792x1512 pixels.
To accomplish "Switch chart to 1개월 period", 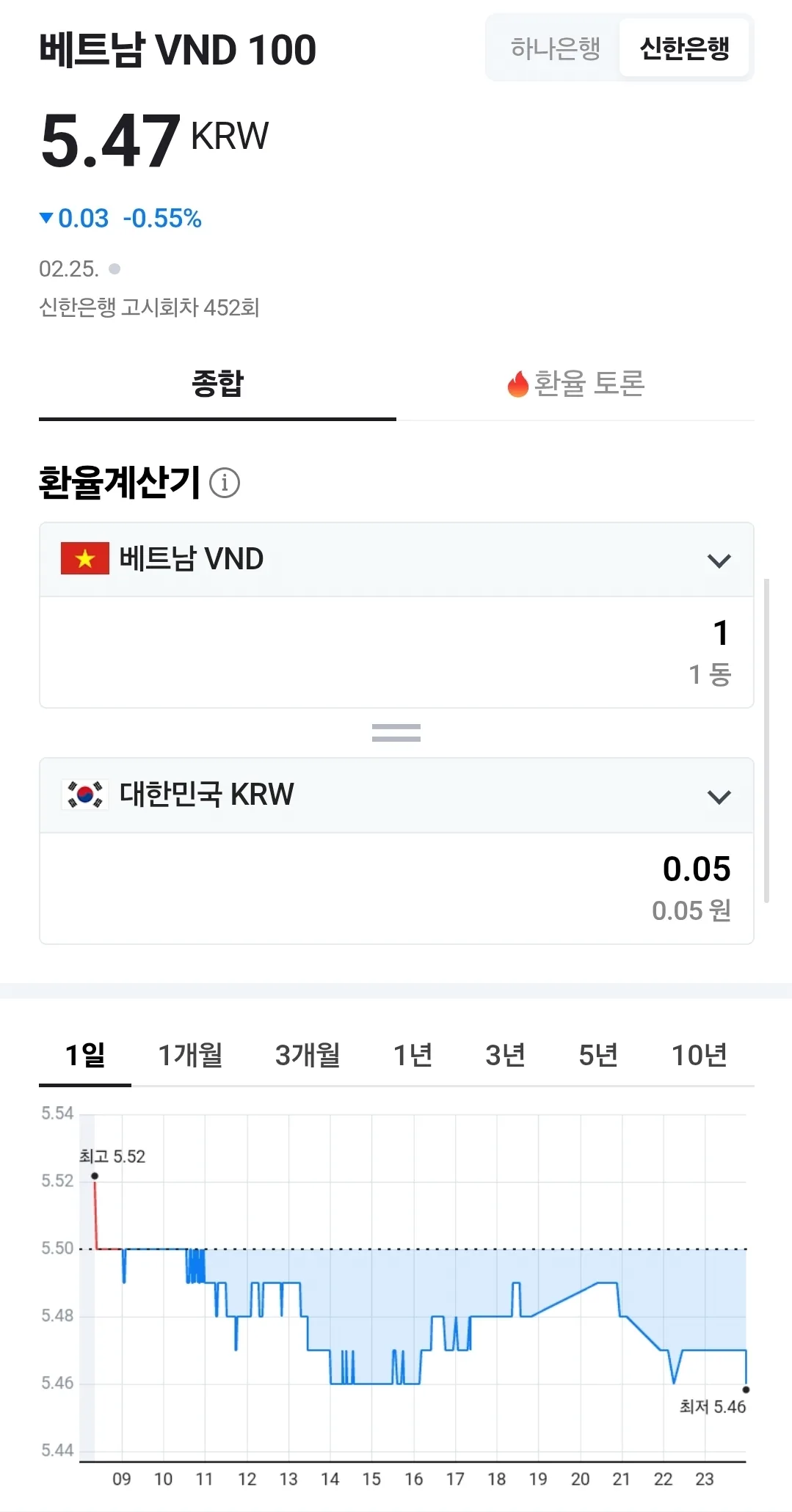I will pos(191,1055).
